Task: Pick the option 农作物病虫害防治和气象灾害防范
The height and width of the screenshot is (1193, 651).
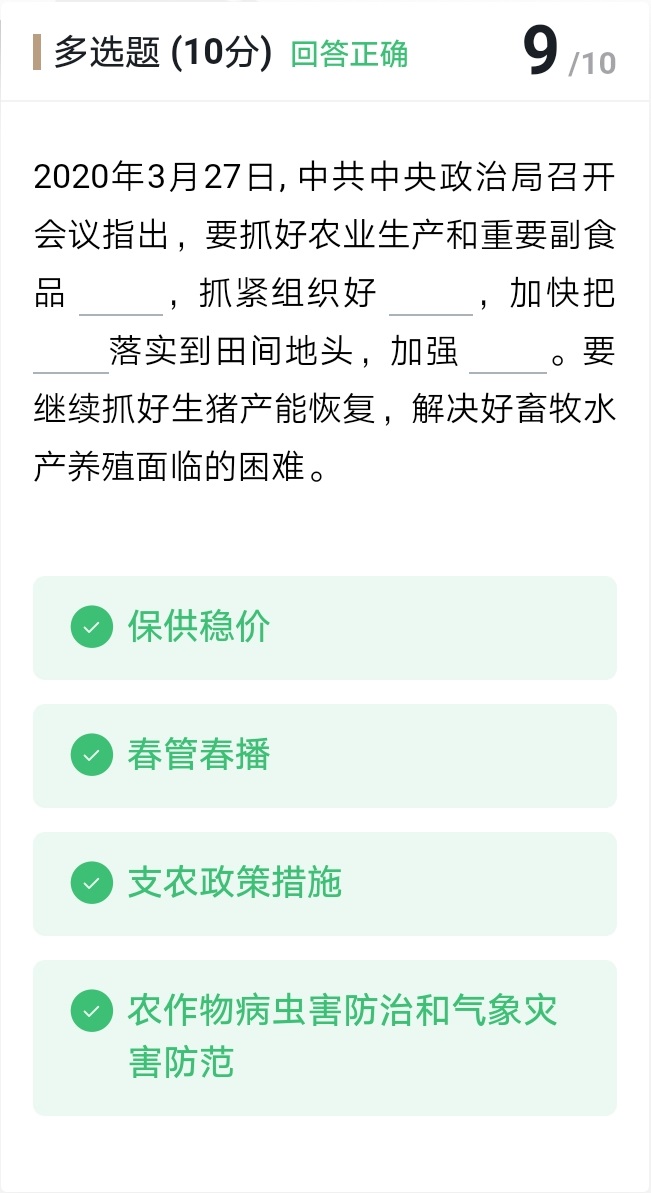Action: click(324, 1036)
